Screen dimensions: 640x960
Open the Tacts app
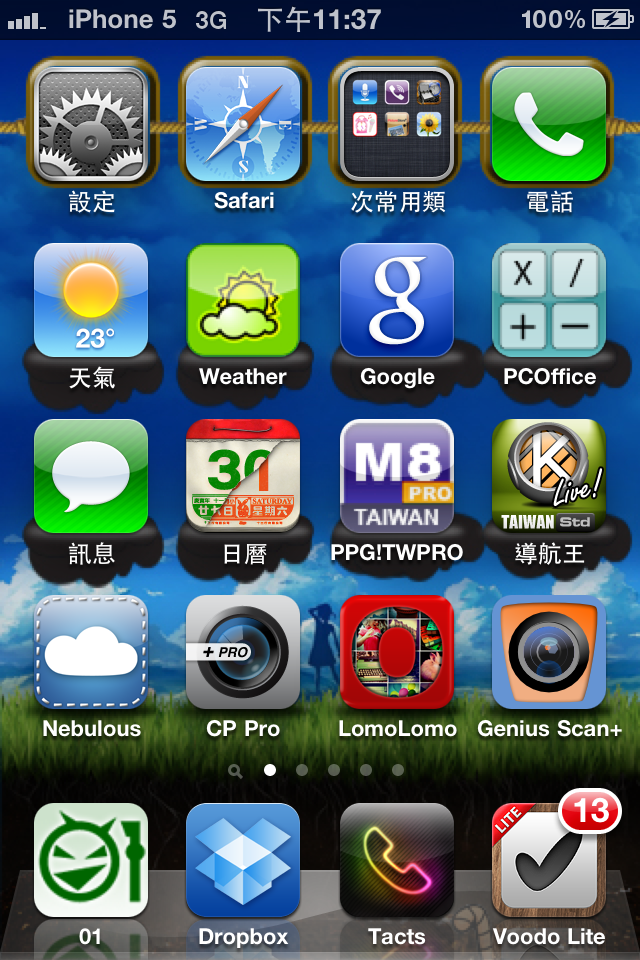(x=396, y=860)
